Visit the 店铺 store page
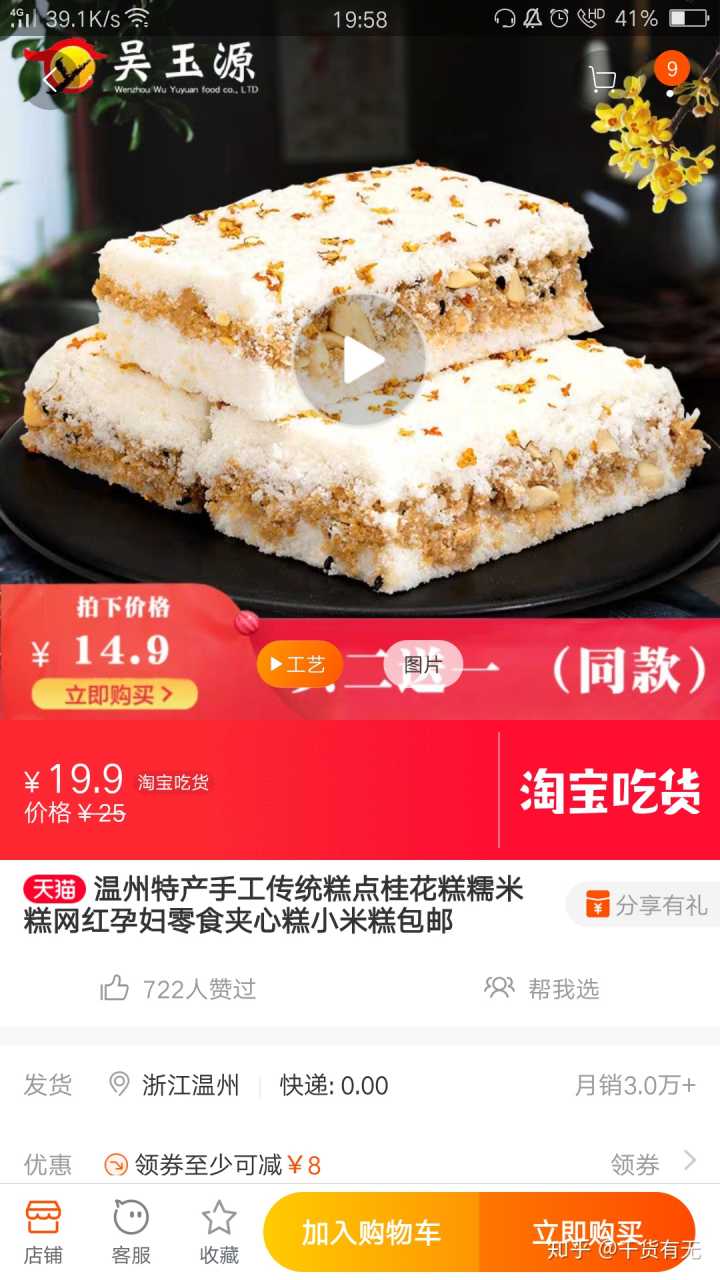 click(44, 1232)
